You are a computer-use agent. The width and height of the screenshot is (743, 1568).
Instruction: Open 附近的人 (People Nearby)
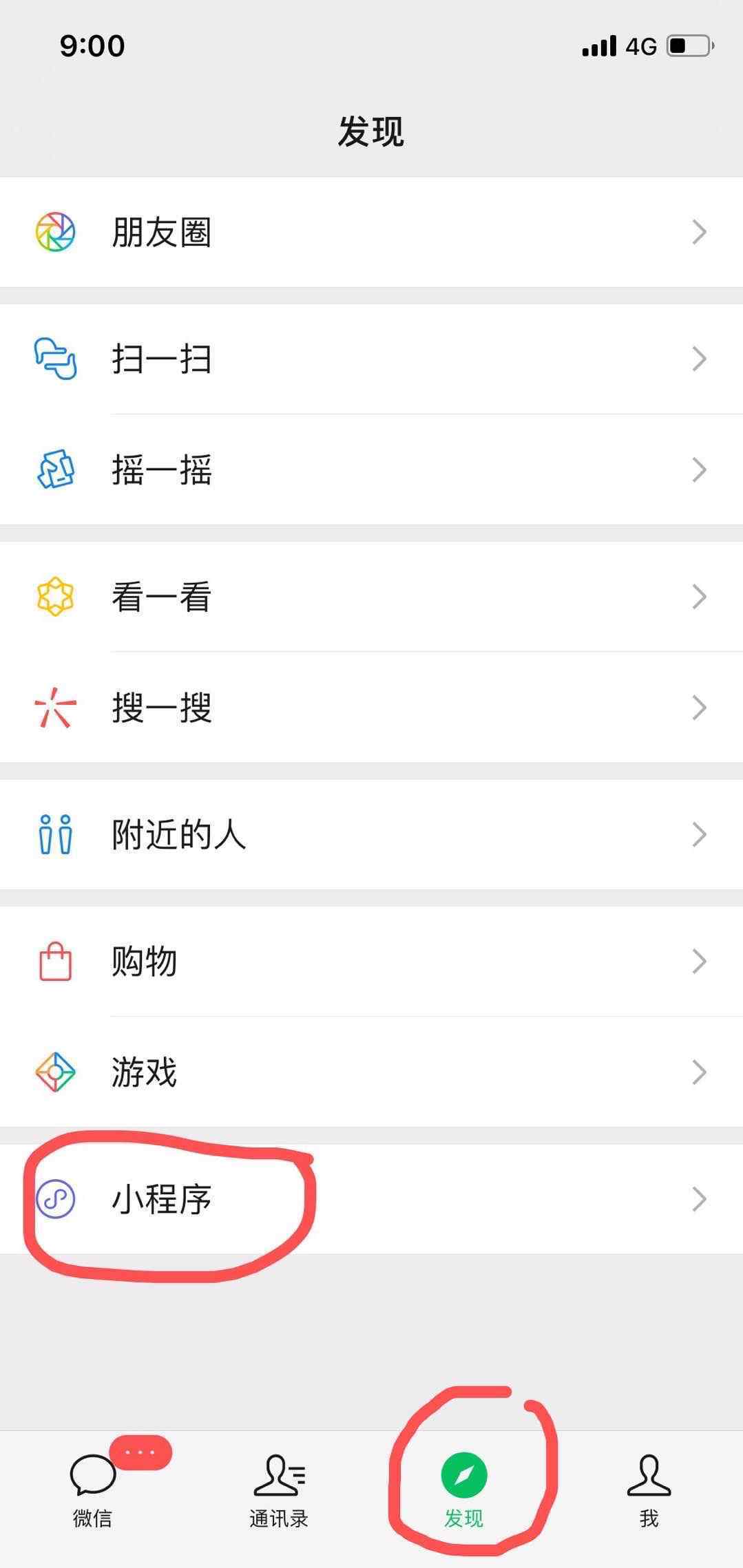coord(371,834)
